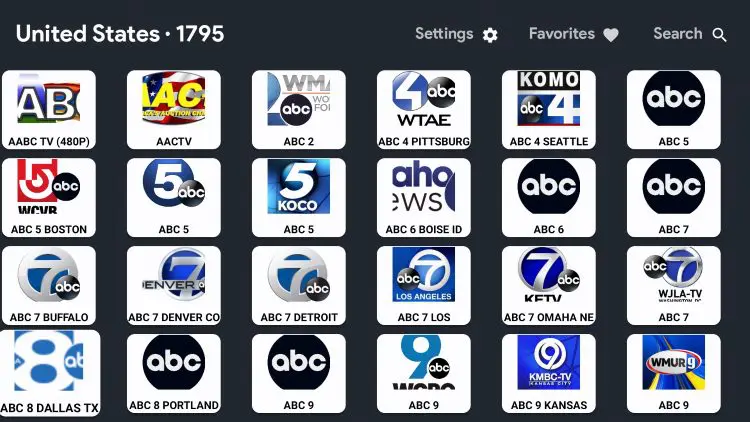
Task: Select ABC 4 Seattle KOMO tile
Action: tap(549, 109)
